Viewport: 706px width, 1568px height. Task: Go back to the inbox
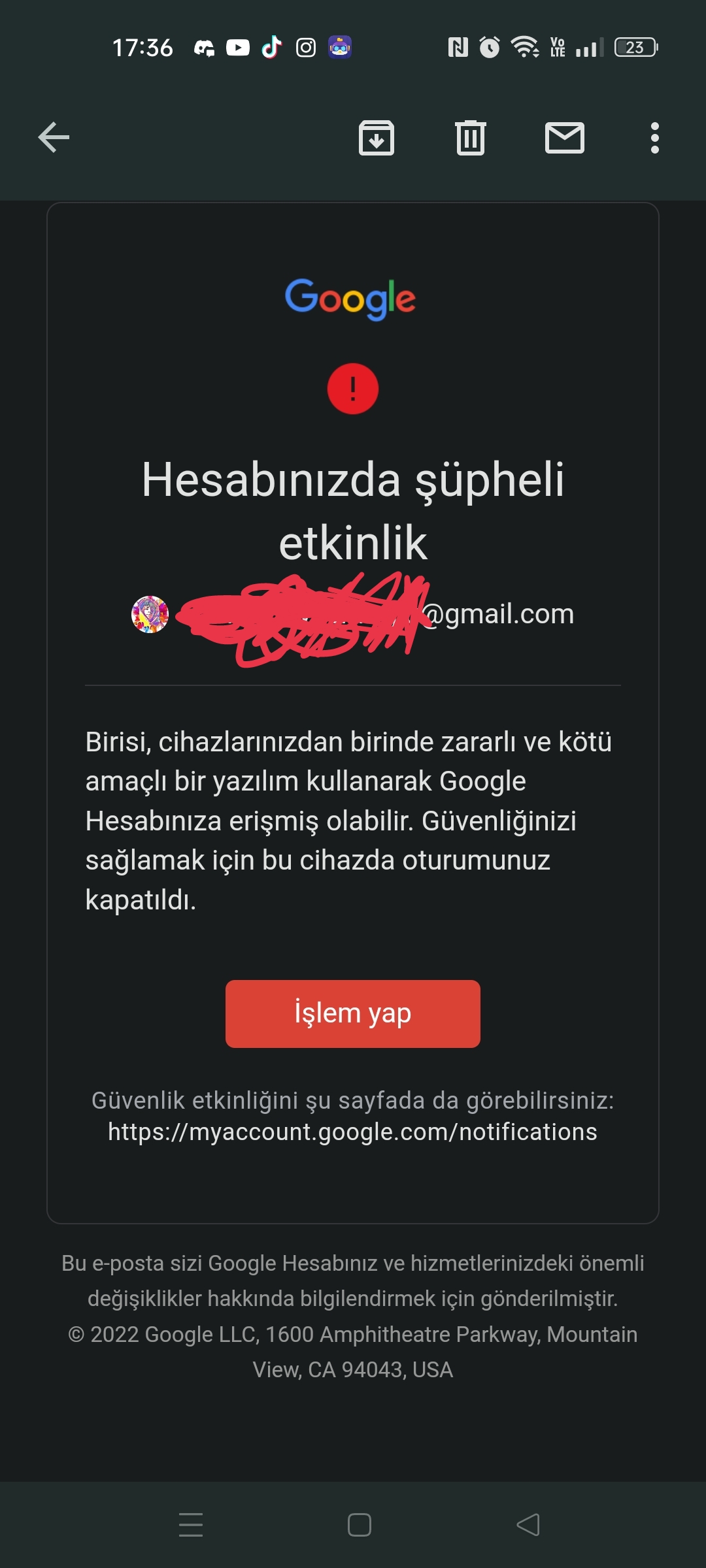click(x=54, y=138)
